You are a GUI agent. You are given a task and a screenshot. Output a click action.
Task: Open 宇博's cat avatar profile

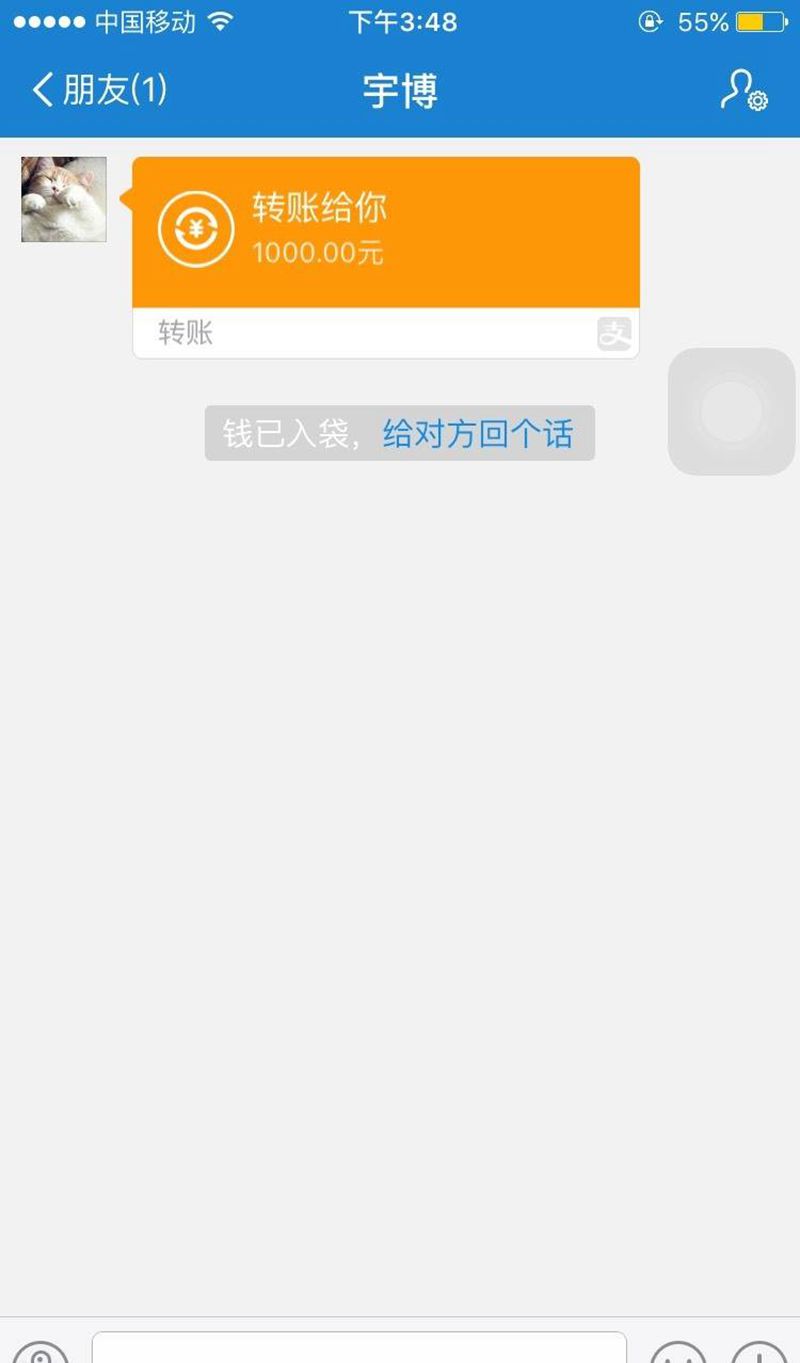point(64,199)
